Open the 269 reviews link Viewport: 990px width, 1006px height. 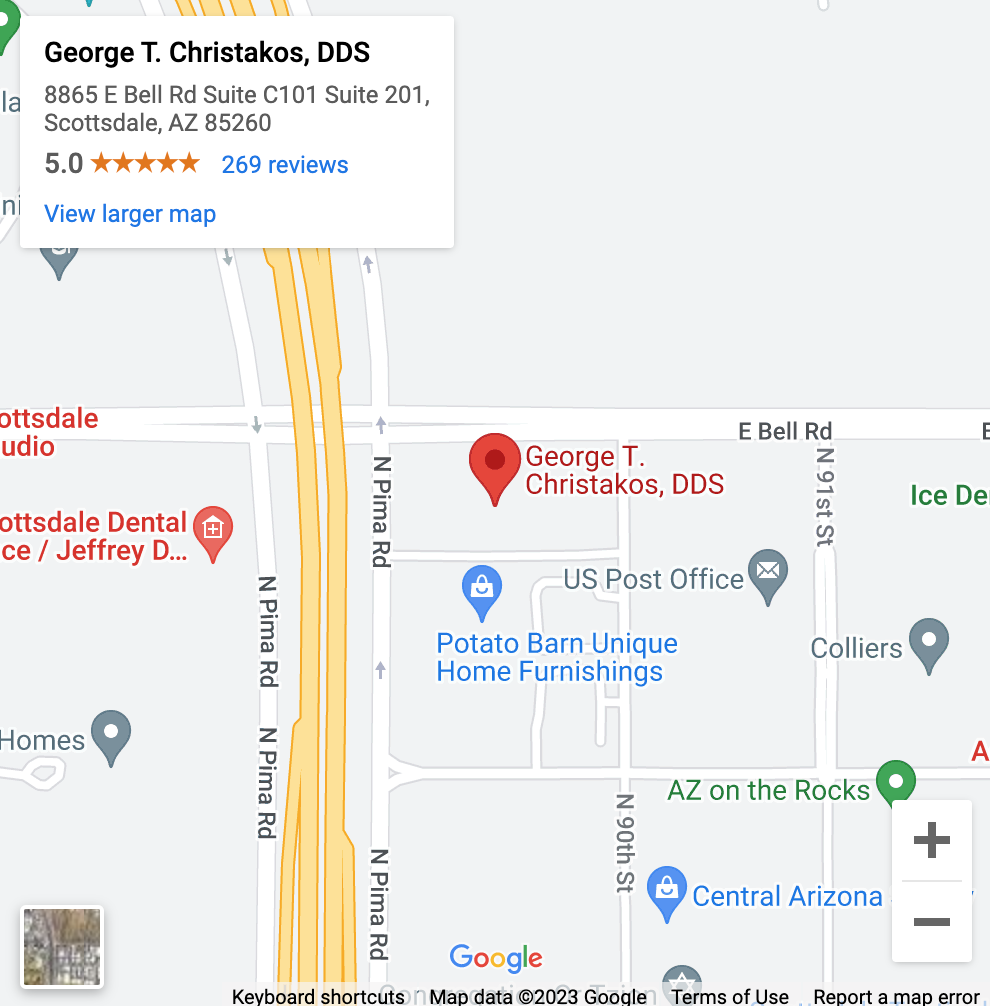pos(284,164)
